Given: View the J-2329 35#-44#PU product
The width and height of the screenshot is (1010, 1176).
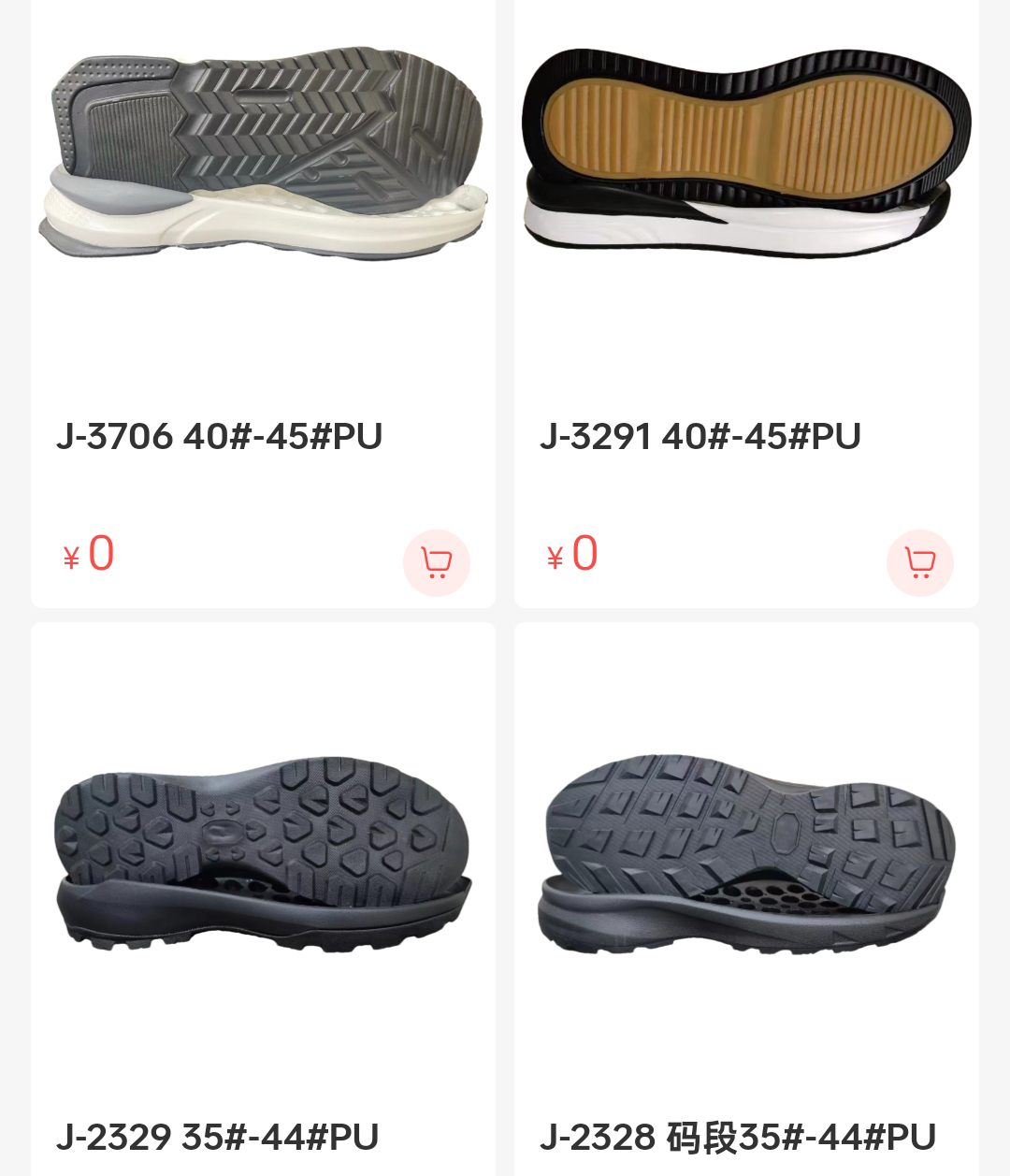Looking at the screenshot, I should point(263,861).
